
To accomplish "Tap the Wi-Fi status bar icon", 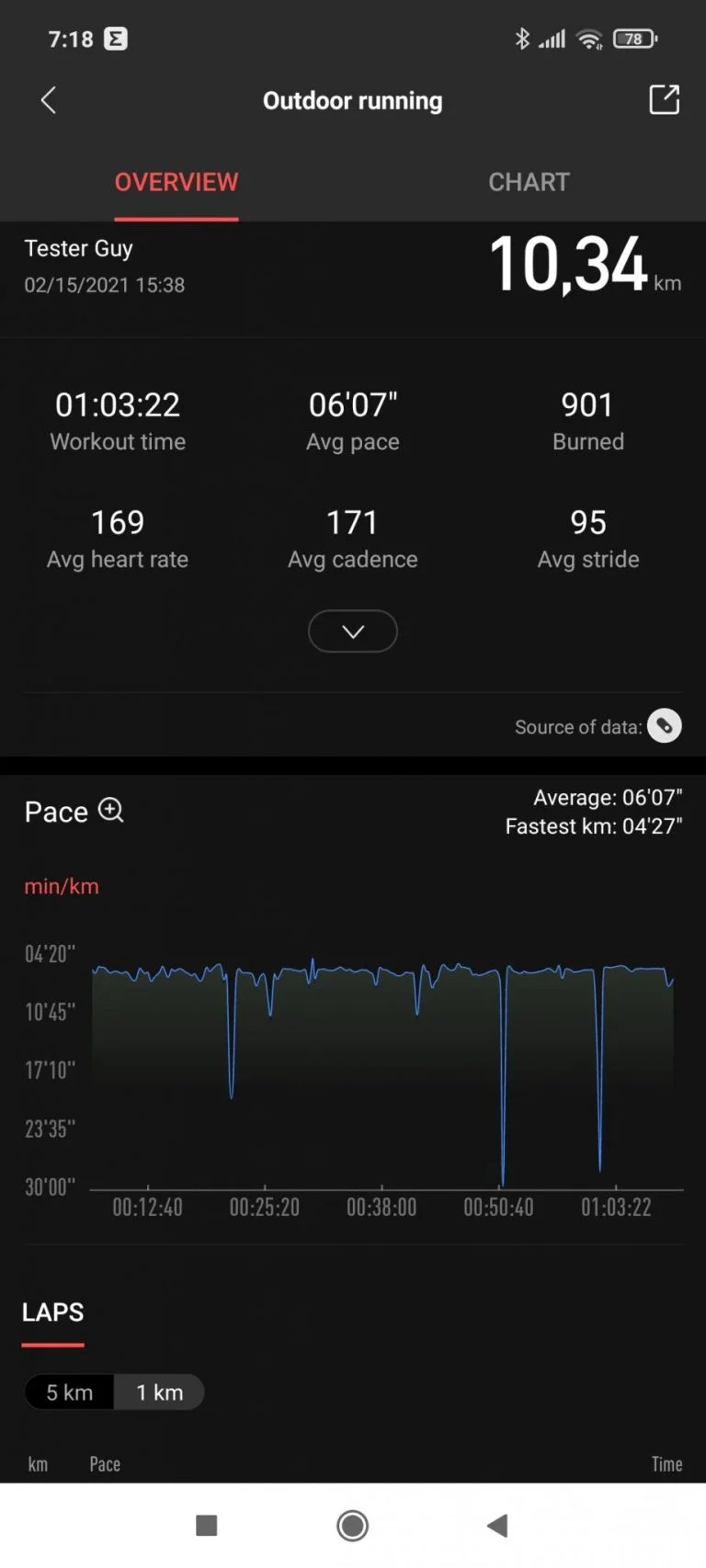I will pos(589,39).
